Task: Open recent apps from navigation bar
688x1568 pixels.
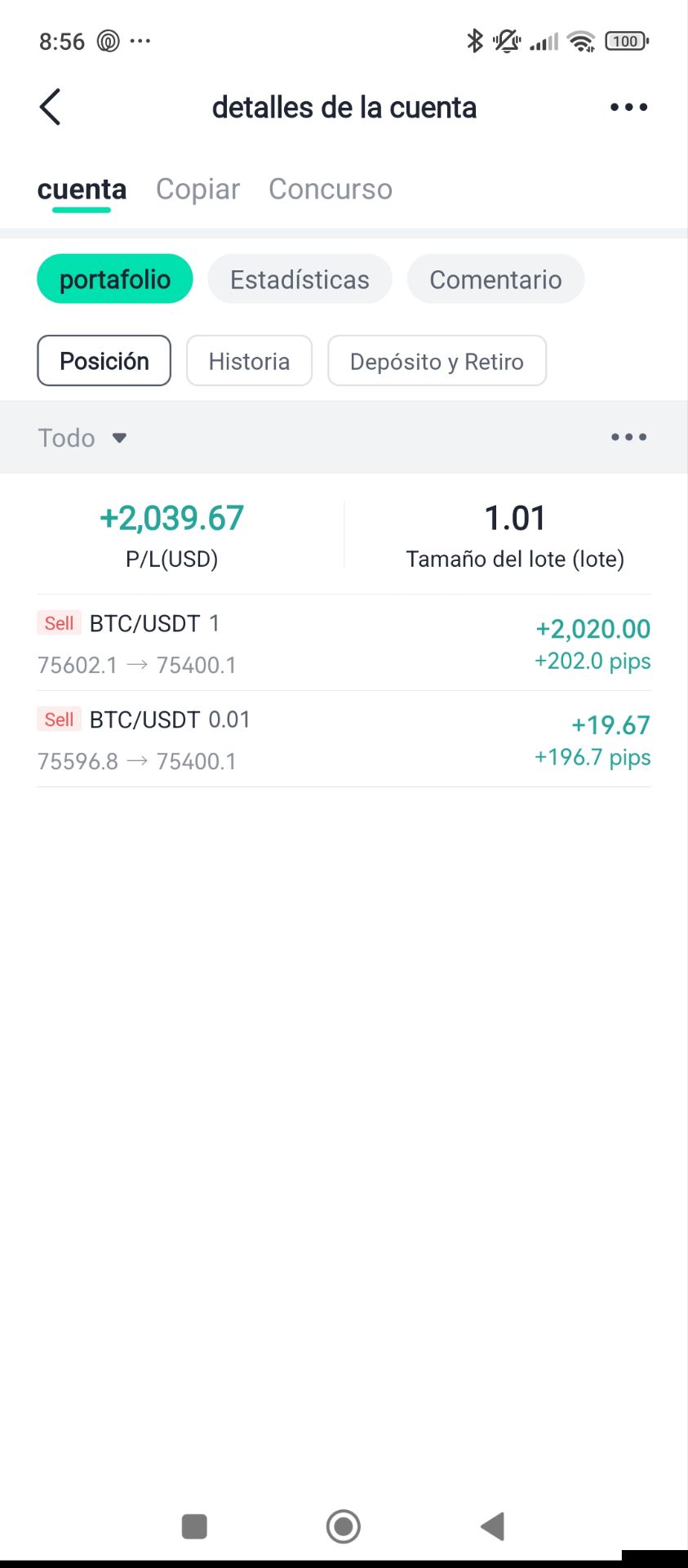Action: 194,1526
